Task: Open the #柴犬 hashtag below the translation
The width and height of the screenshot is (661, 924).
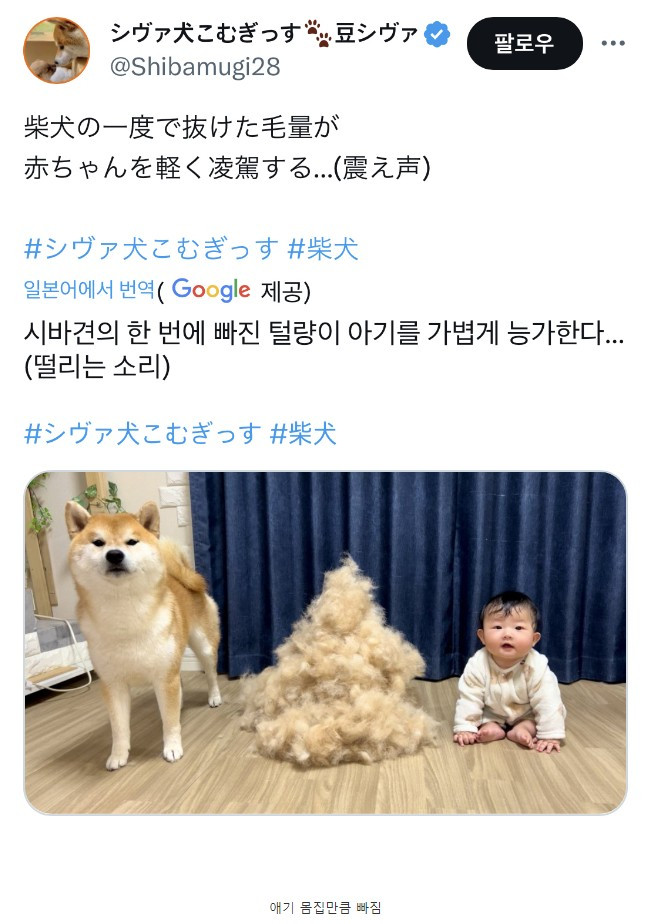Action: pos(303,433)
